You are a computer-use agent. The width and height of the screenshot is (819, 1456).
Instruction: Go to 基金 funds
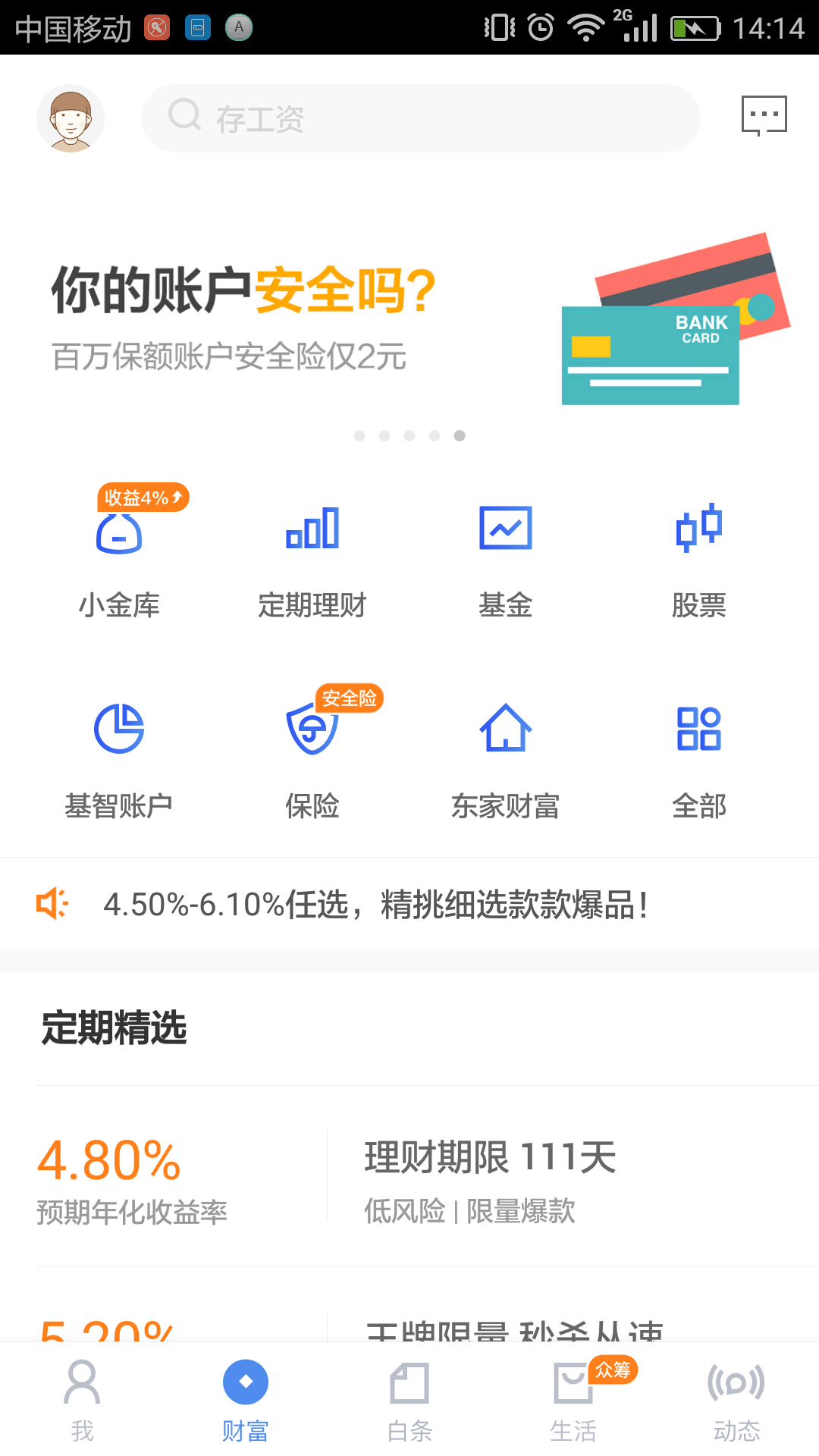coord(506,559)
